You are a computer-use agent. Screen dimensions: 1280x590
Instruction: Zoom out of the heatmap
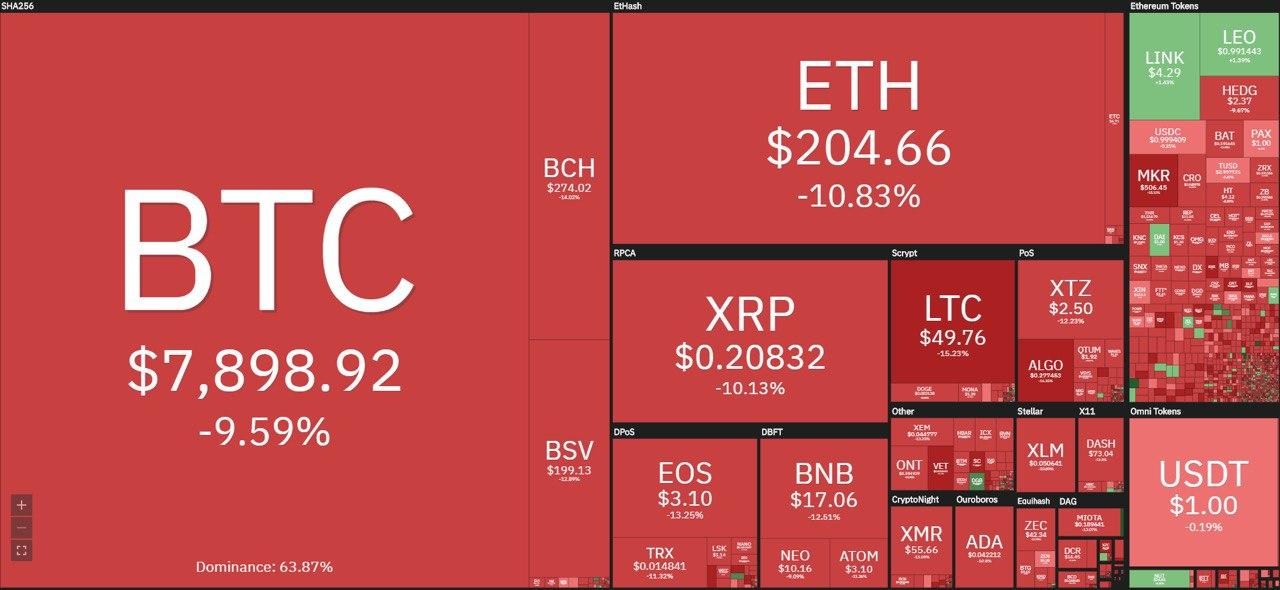pyautogui.click(x=22, y=527)
